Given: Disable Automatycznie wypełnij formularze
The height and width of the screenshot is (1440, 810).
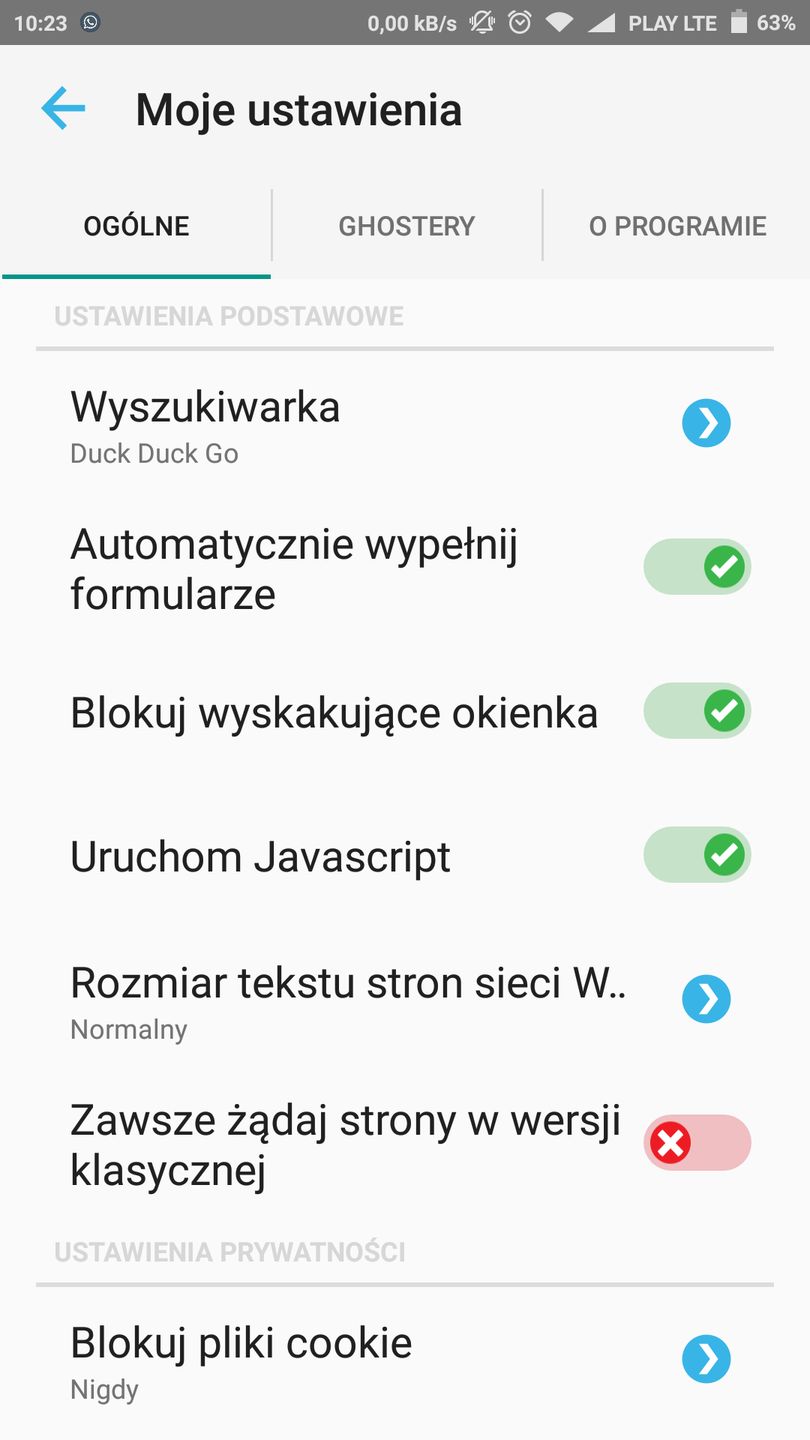Looking at the screenshot, I should [x=697, y=566].
